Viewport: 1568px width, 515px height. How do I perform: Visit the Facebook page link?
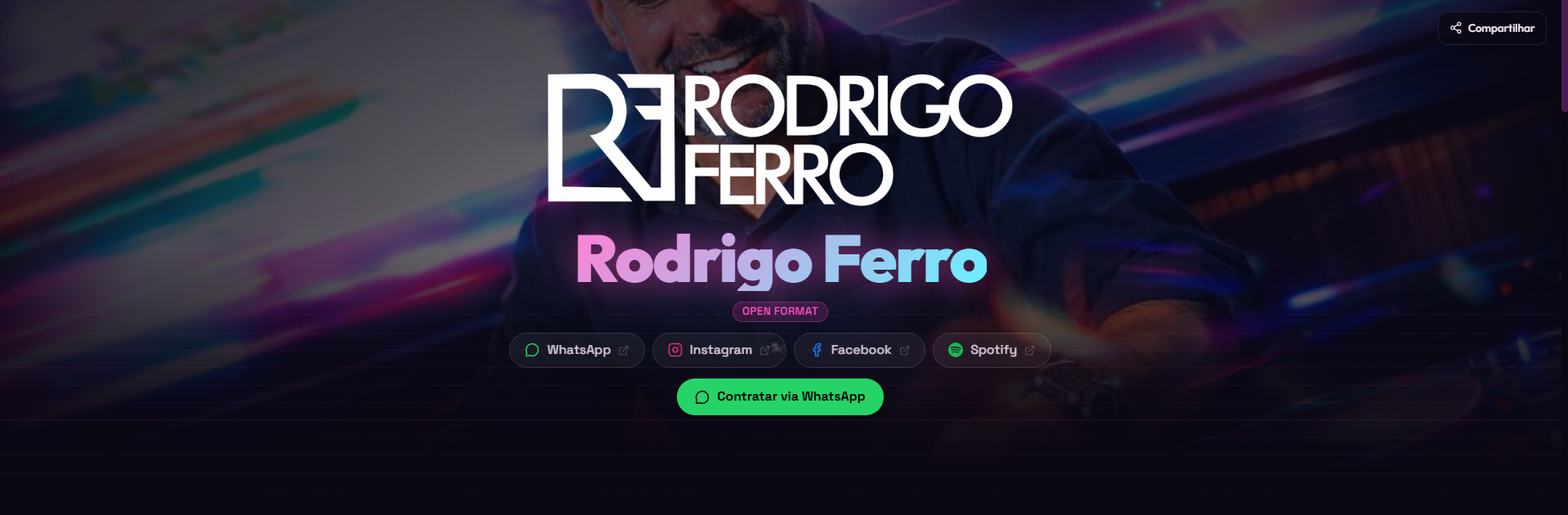(x=859, y=350)
